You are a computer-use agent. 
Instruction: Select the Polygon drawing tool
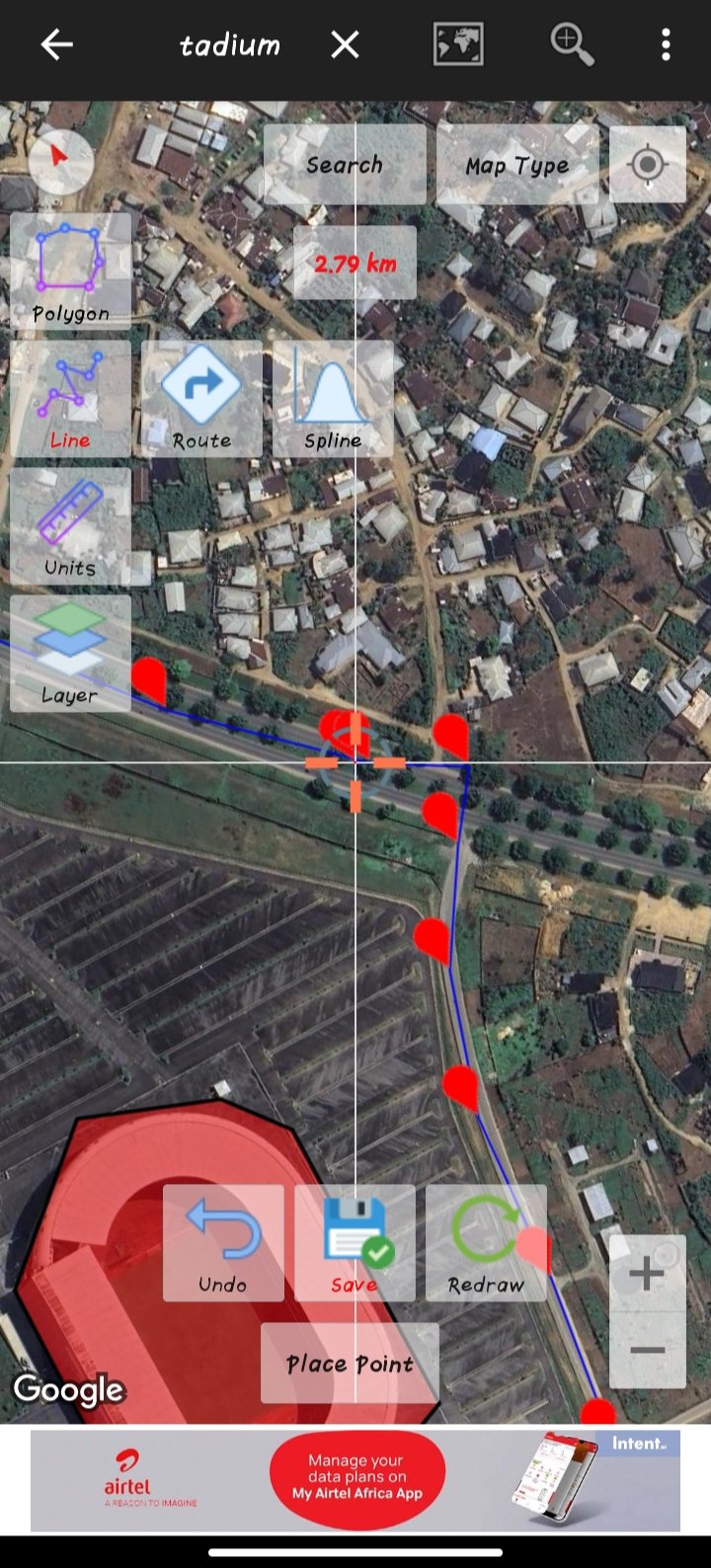(x=70, y=271)
